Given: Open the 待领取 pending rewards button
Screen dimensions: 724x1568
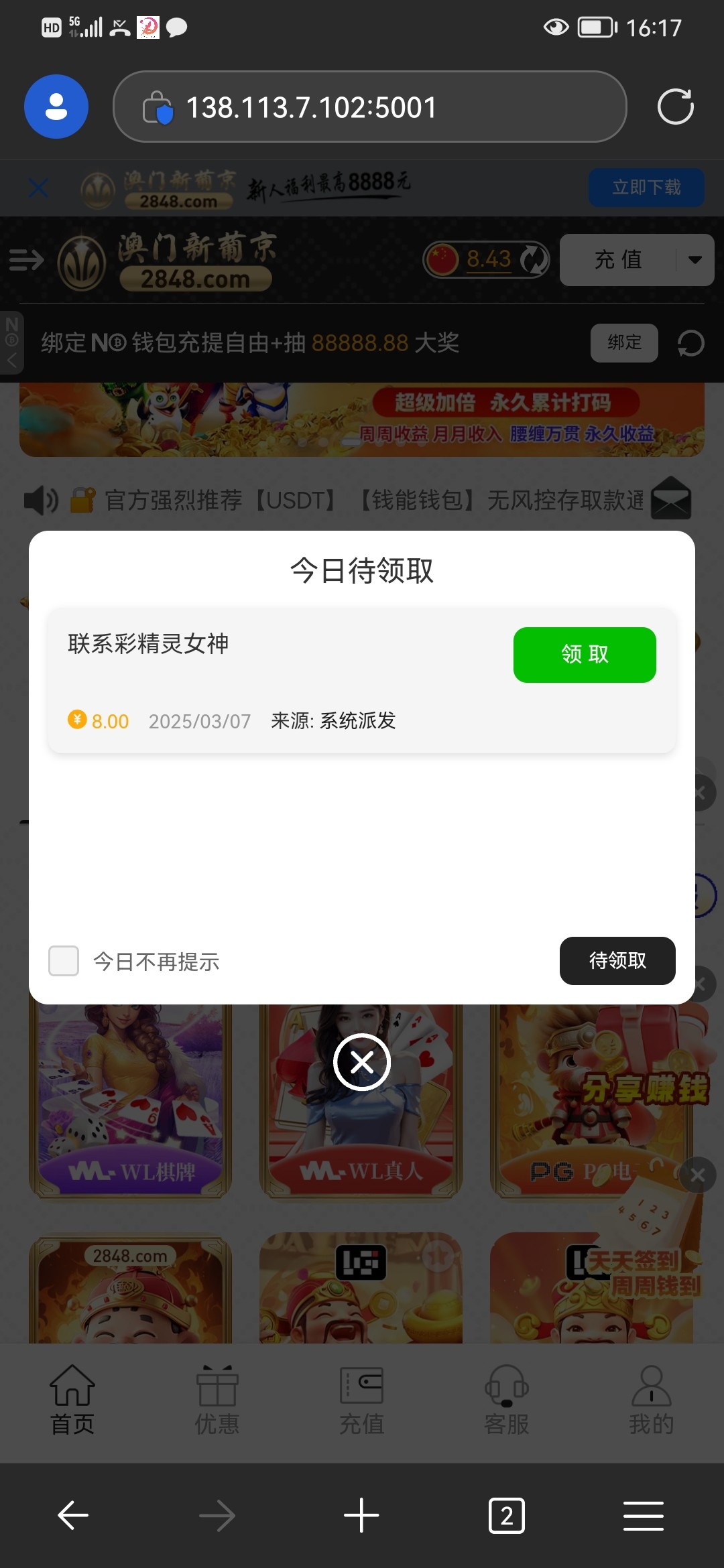Looking at the screenshot, I should (617, 961).
